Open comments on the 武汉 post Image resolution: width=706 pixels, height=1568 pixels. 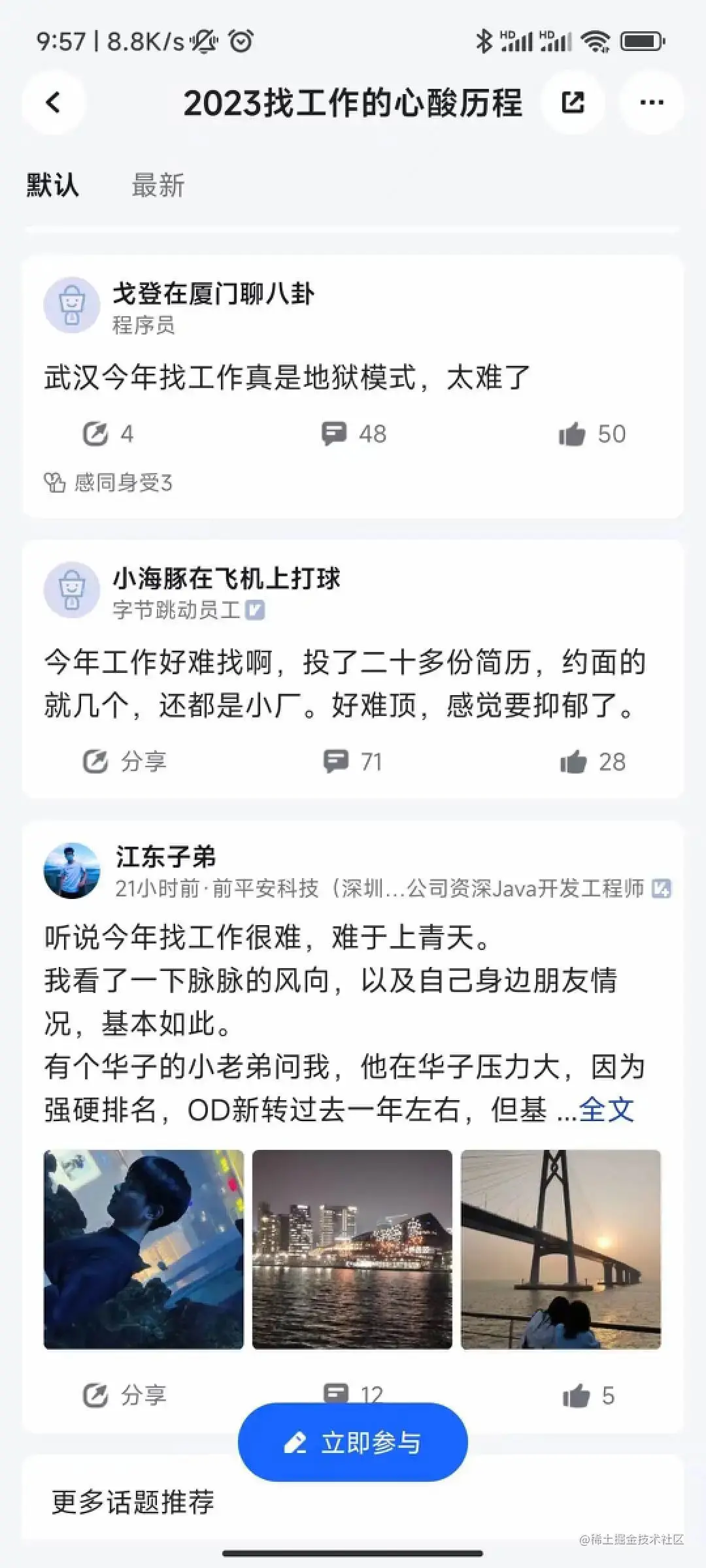[x=354, y=434]
